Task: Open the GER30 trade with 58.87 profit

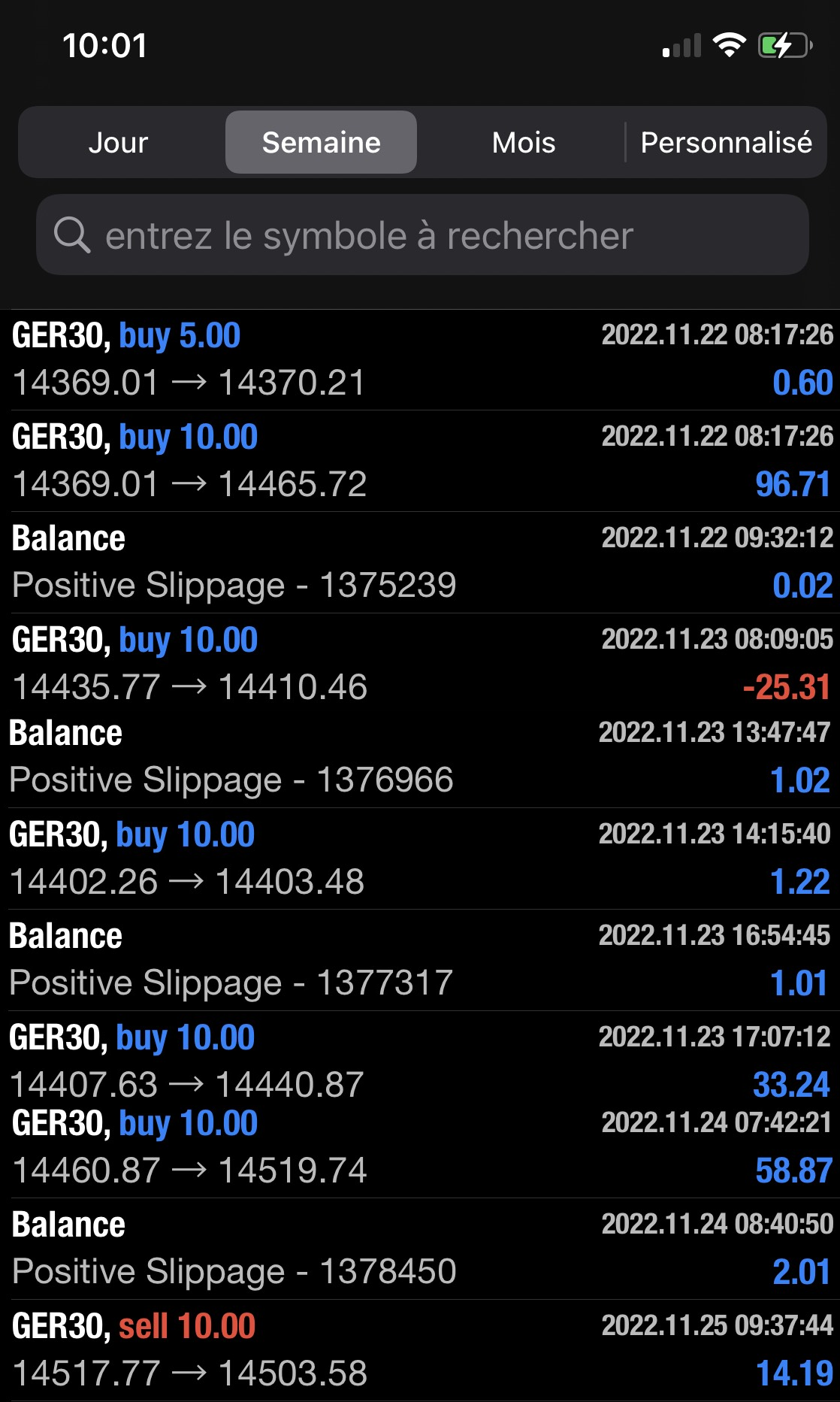Action: pyautogui.click(x=420, y=1147)
